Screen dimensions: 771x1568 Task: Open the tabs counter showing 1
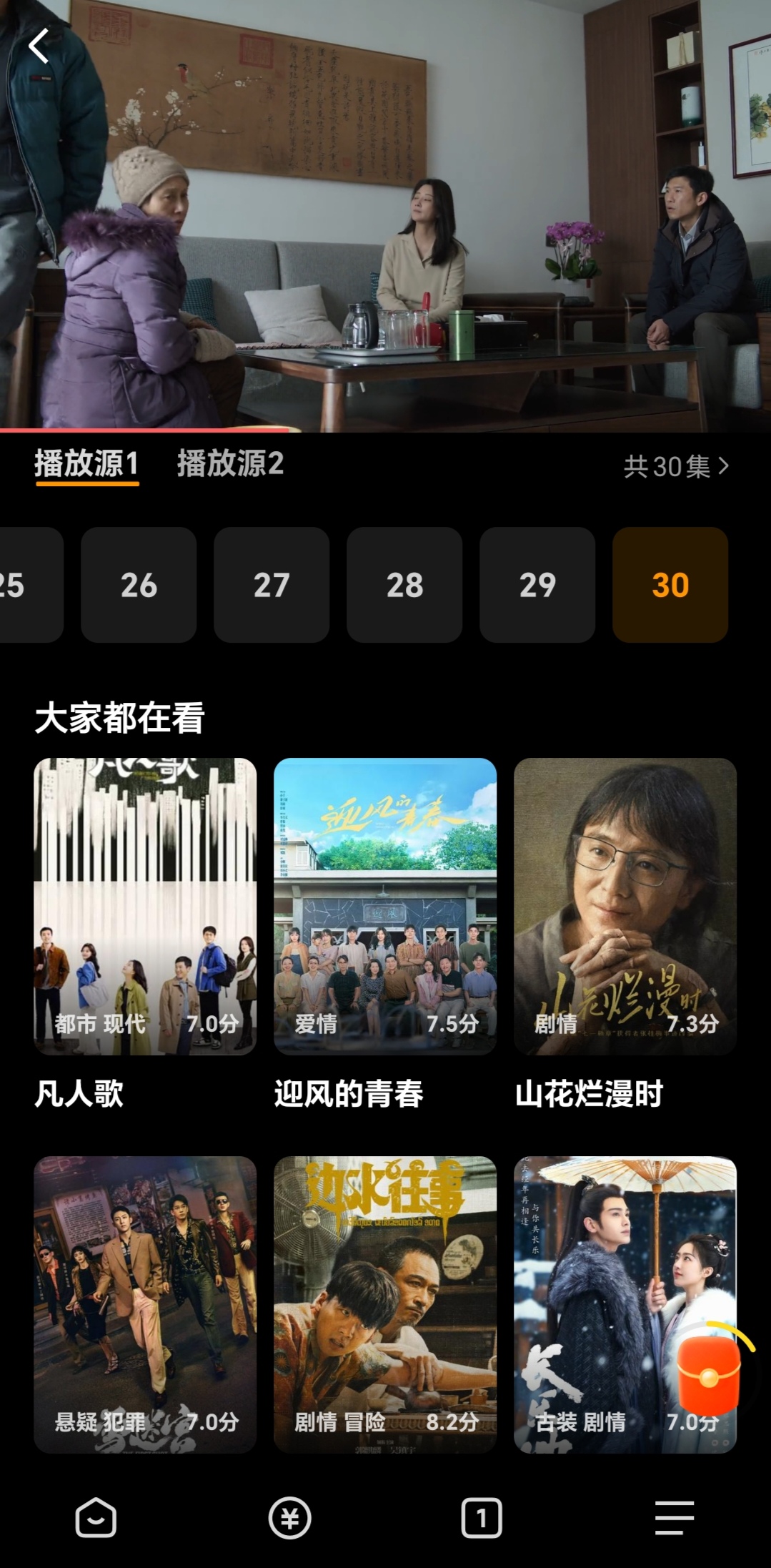tap(482, 1517)
